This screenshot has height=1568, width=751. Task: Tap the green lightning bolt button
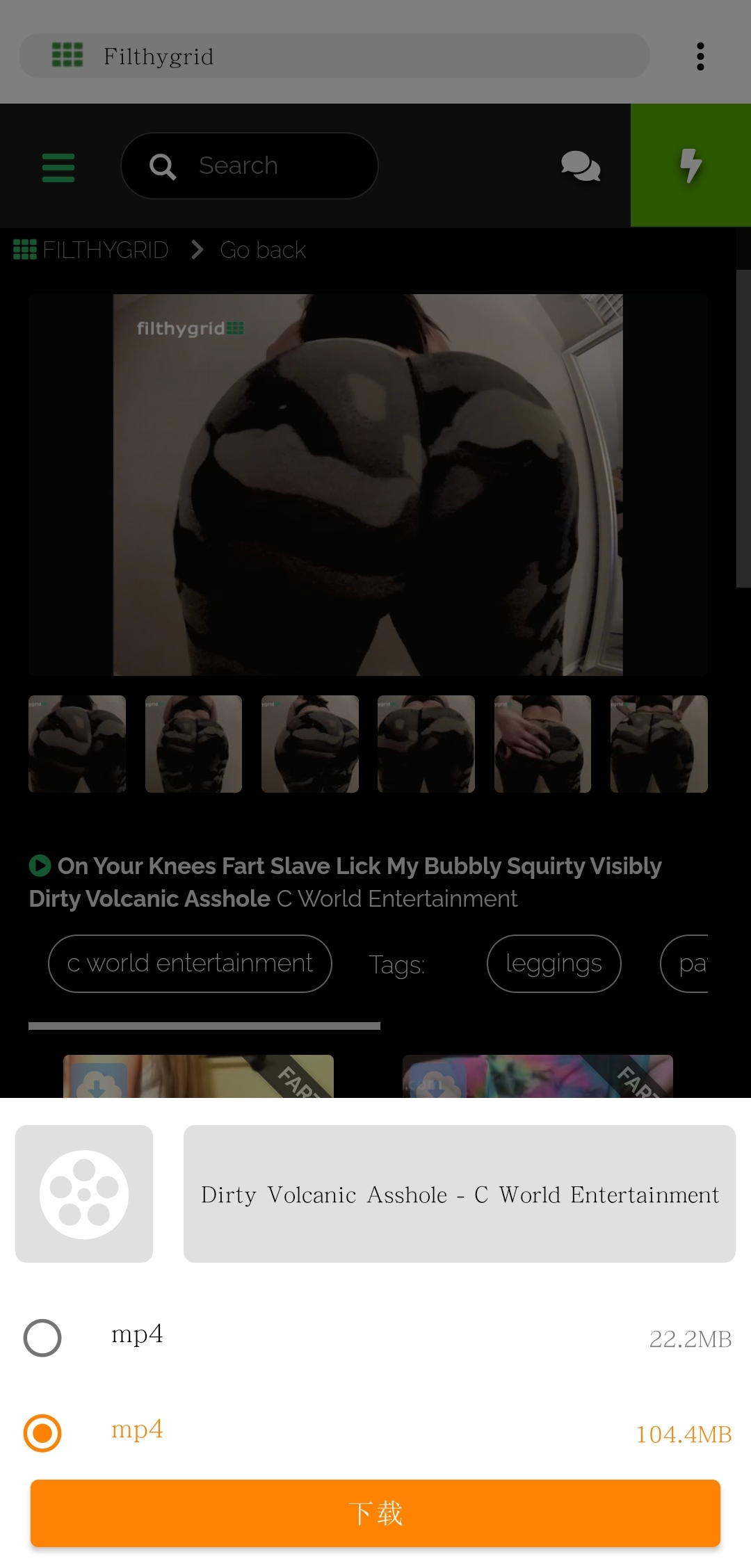691,165
